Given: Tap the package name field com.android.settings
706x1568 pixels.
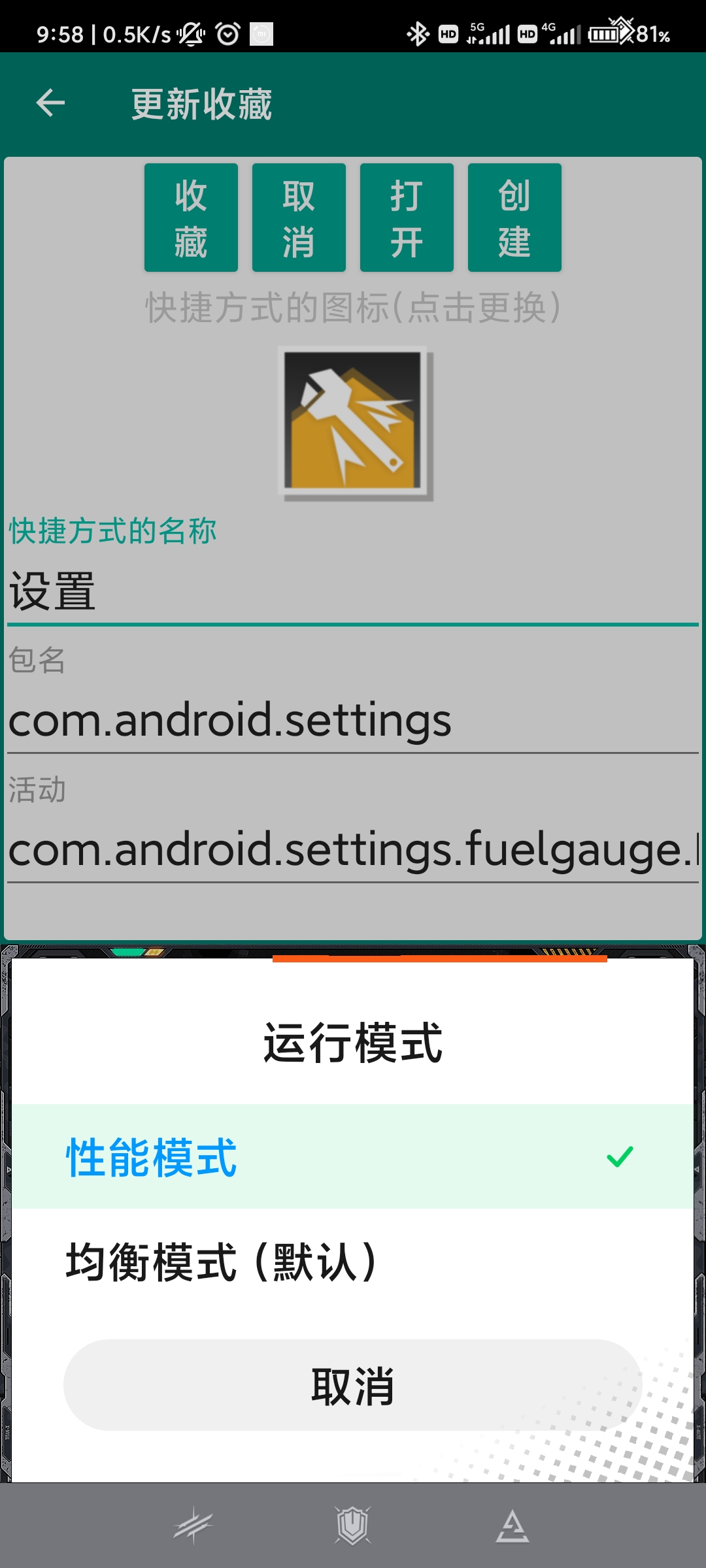Looking at the screenshot, I should point(353,721).
